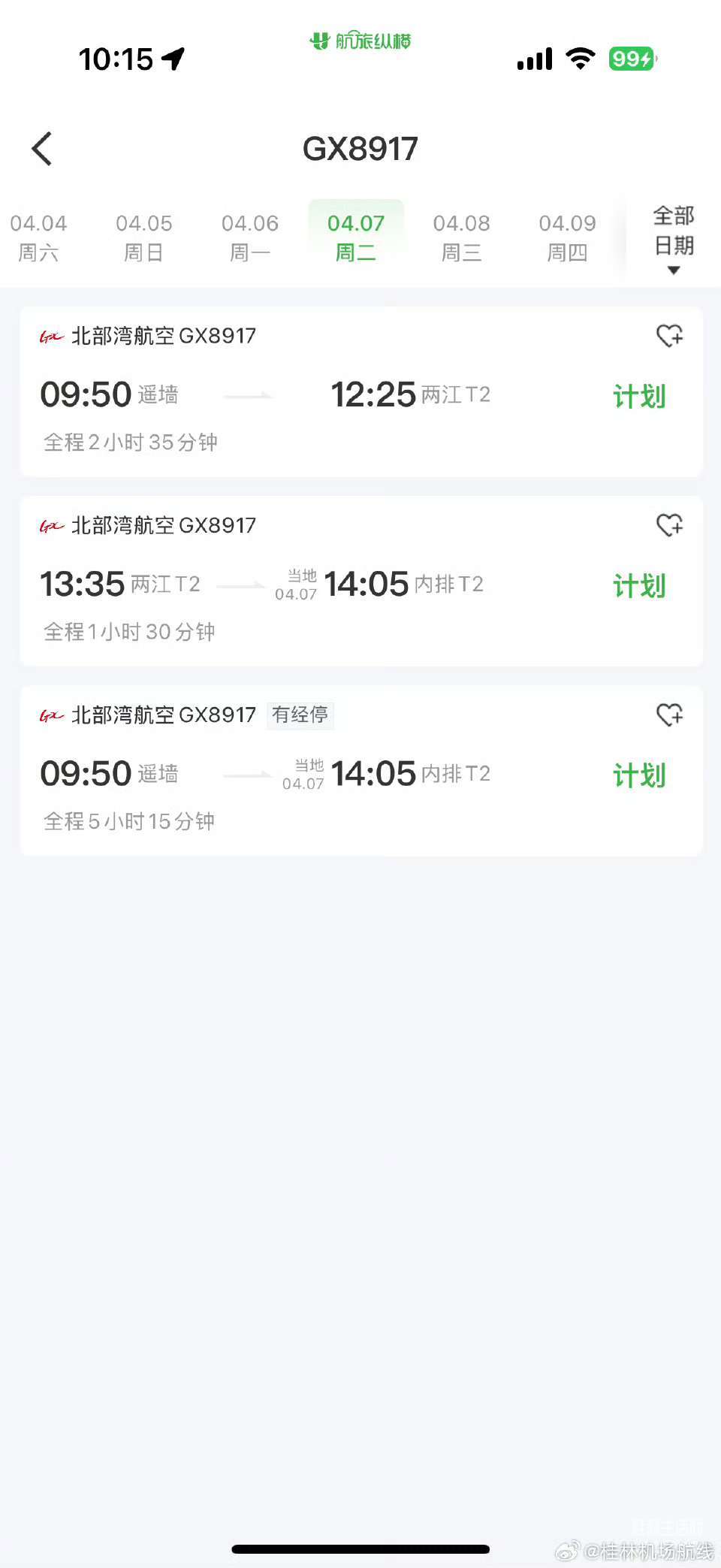
Task: Follow the flight departing 13:35 from 两江T2
Action: tap(669, 524)
